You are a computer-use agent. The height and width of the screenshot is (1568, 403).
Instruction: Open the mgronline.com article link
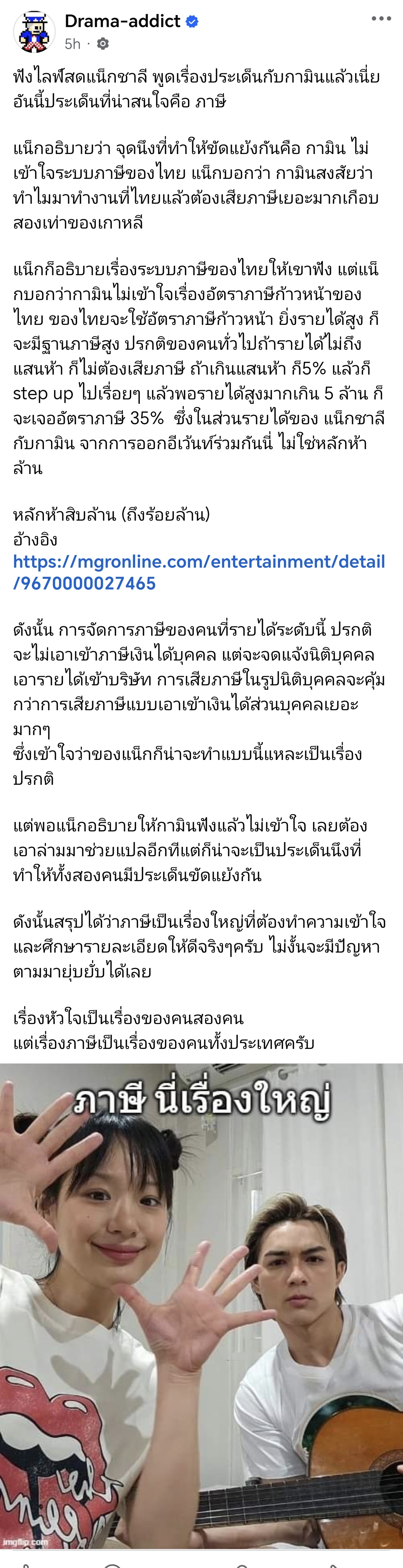point(199,572)
